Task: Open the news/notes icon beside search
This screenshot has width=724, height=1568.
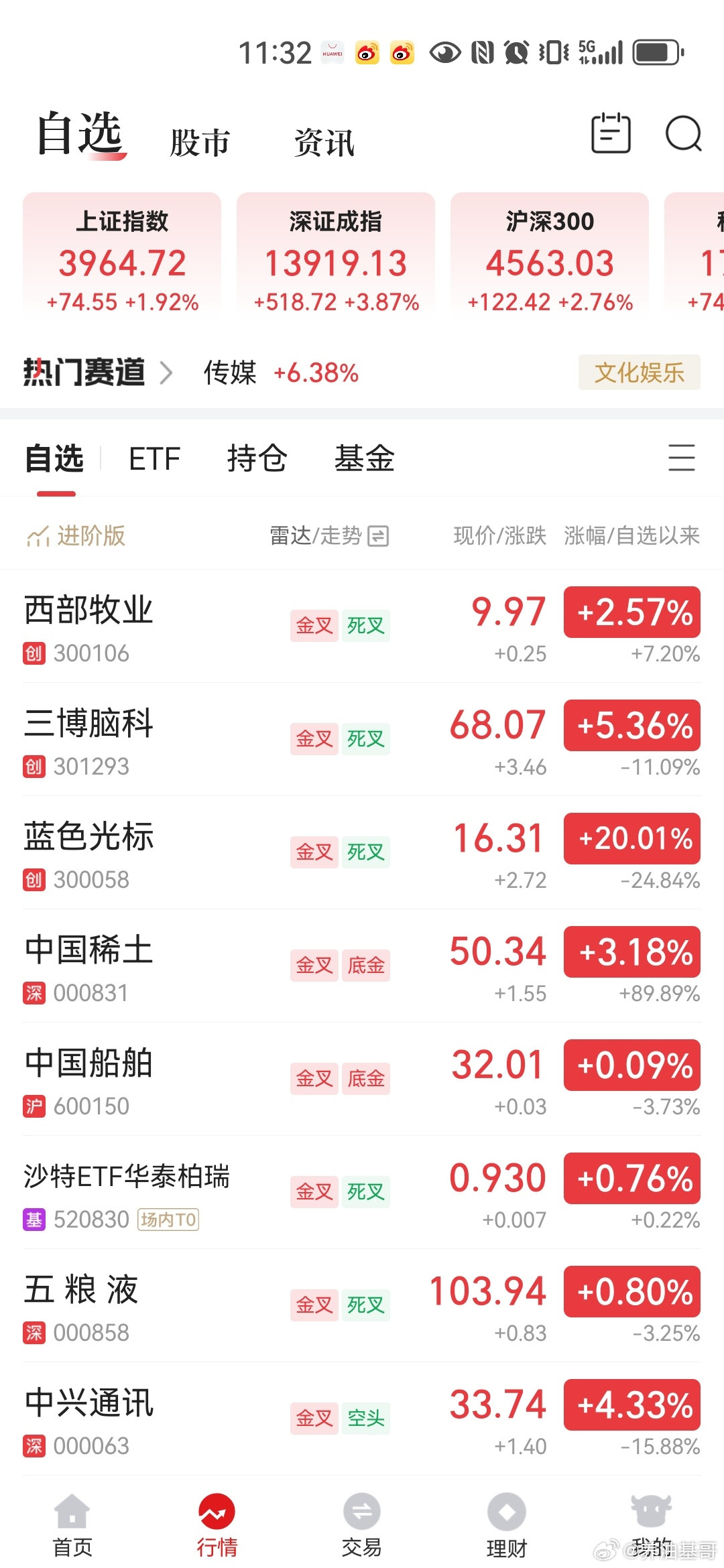Action: [610, 134]
